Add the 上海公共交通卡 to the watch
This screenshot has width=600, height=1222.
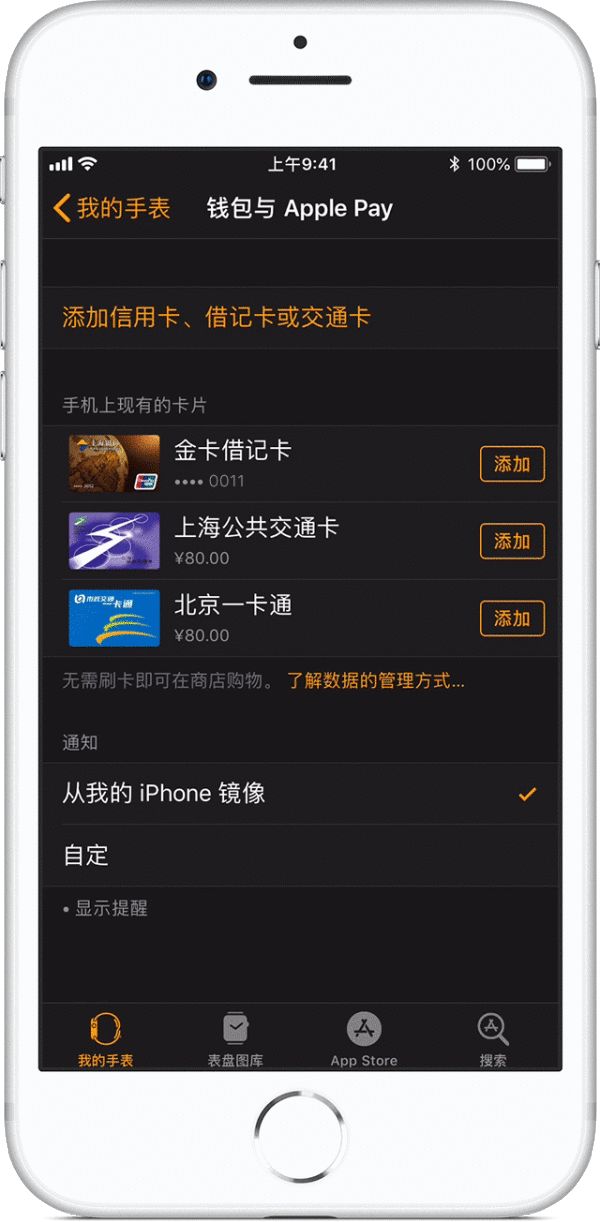point(512,541)
